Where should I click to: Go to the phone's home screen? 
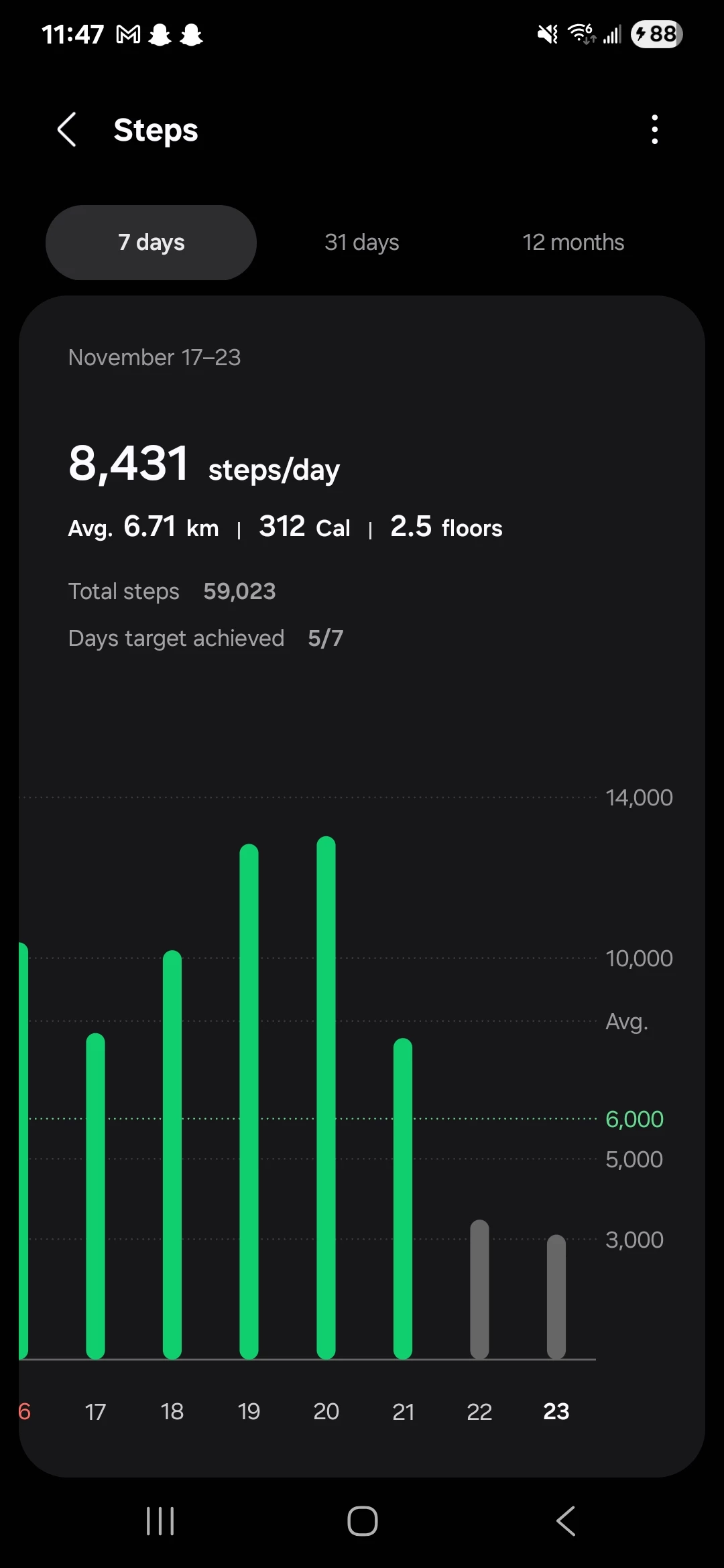click(x=363, y=1521)
